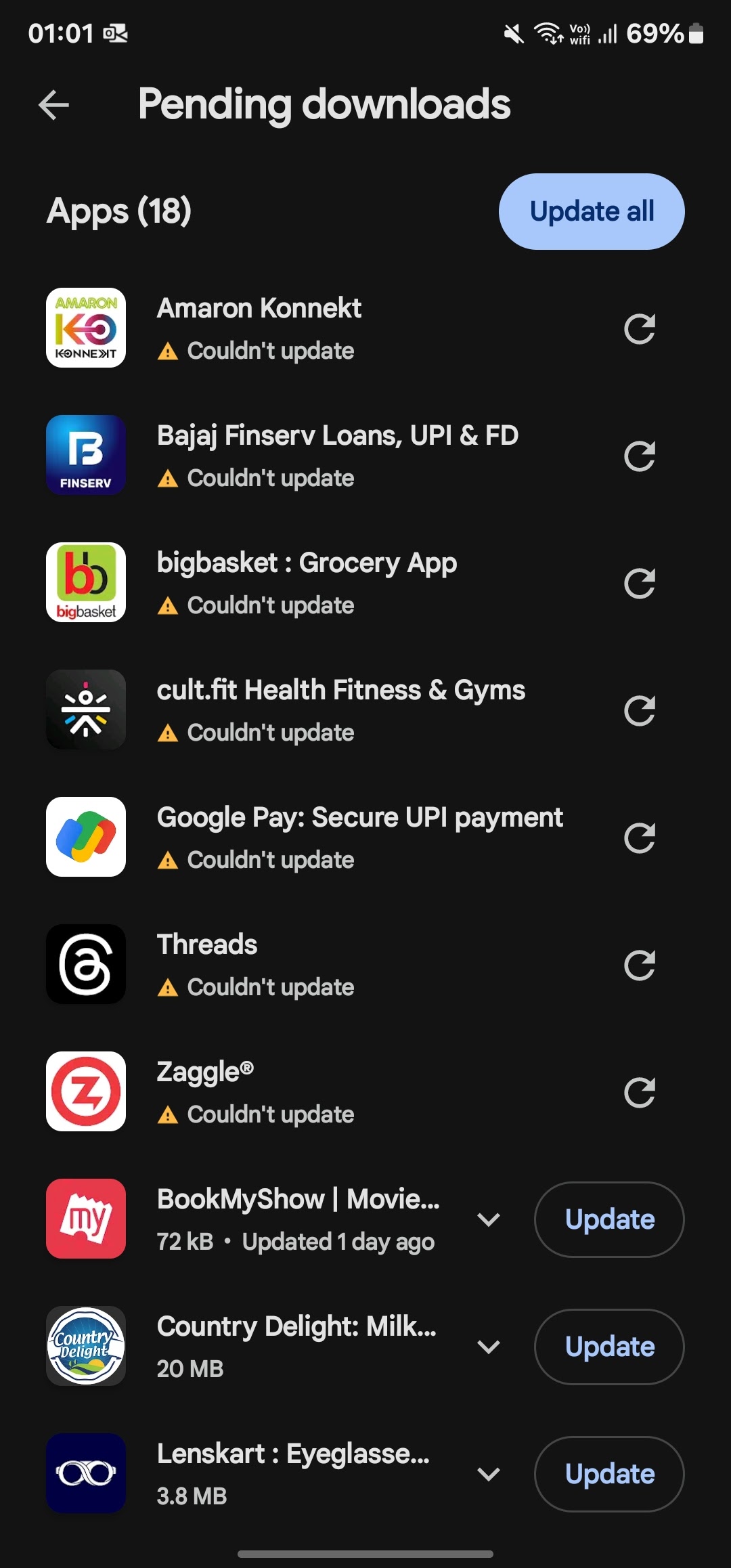Open the Threads app listing
The width and height of the screenshot is (731, 1568).
[305, 965]
